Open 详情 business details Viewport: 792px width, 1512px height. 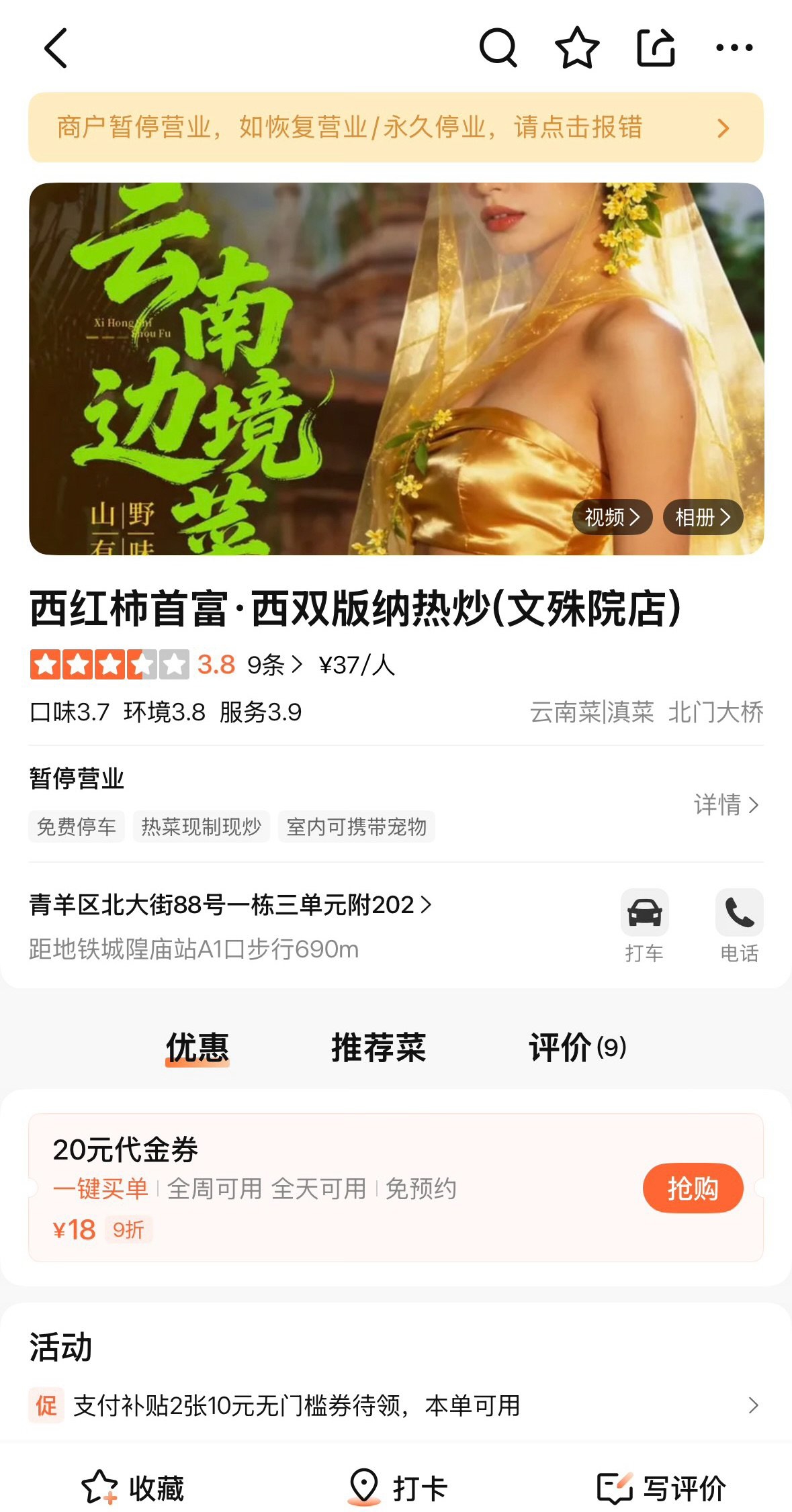pos(726,804)
